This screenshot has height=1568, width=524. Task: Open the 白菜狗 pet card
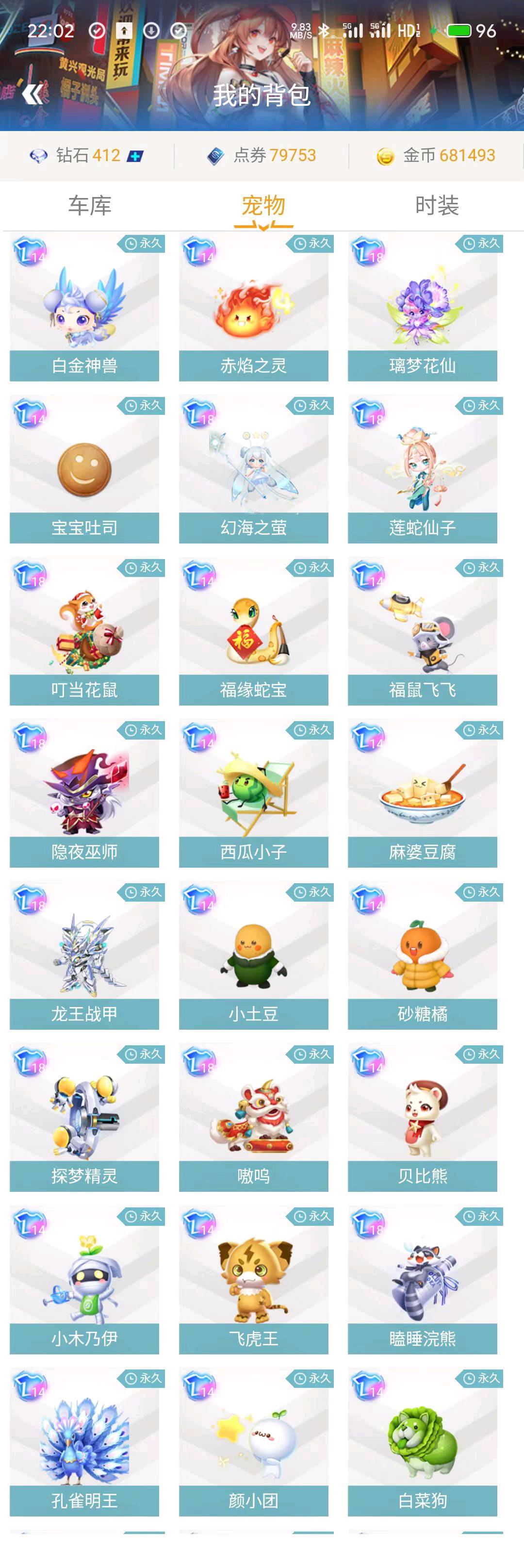tap(423, 1443)
